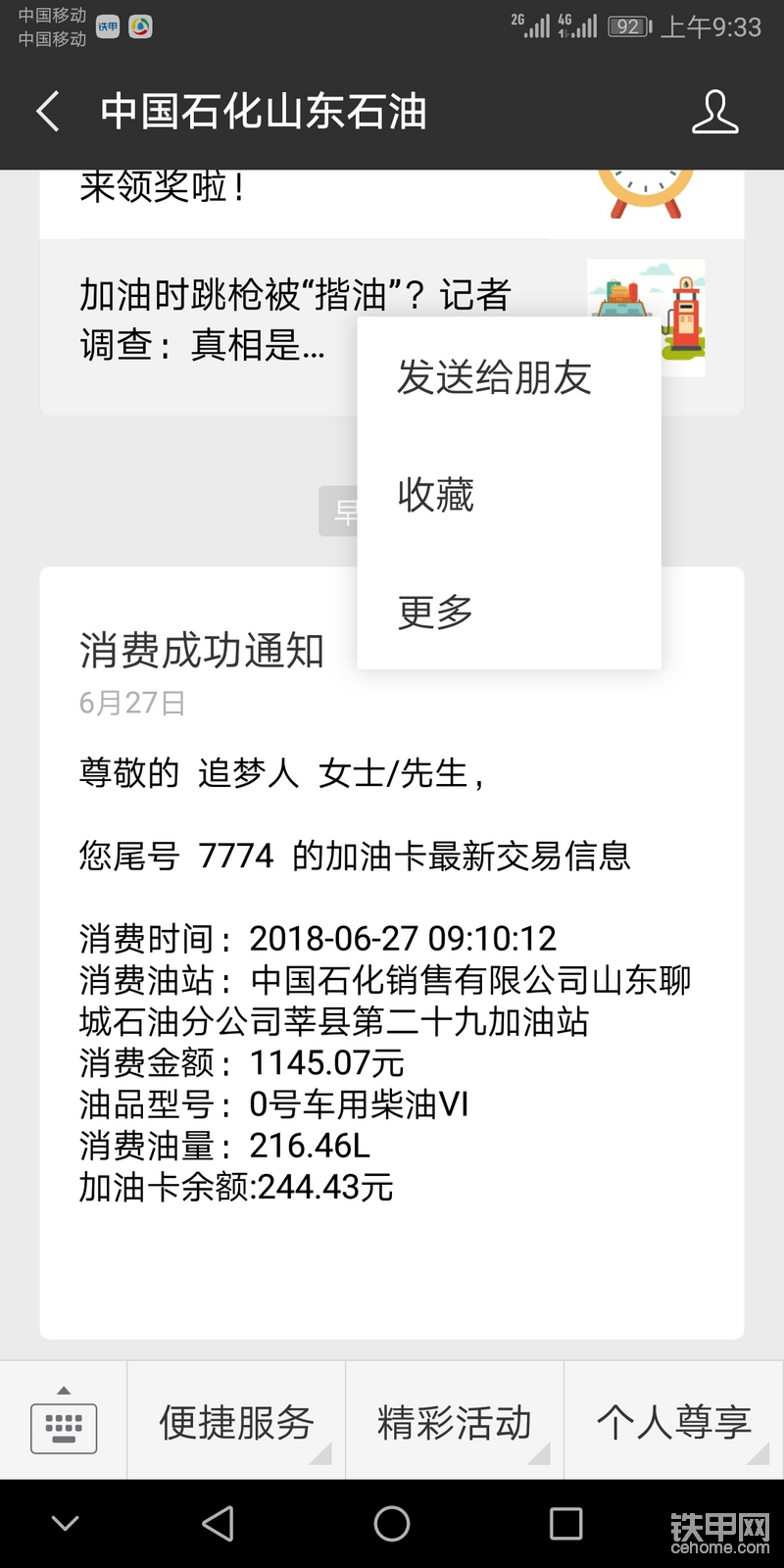Image resolution: width=784 pixels, height=1568 pixels.
Task: Go to the system home screen
Action: click(392, 1524)
